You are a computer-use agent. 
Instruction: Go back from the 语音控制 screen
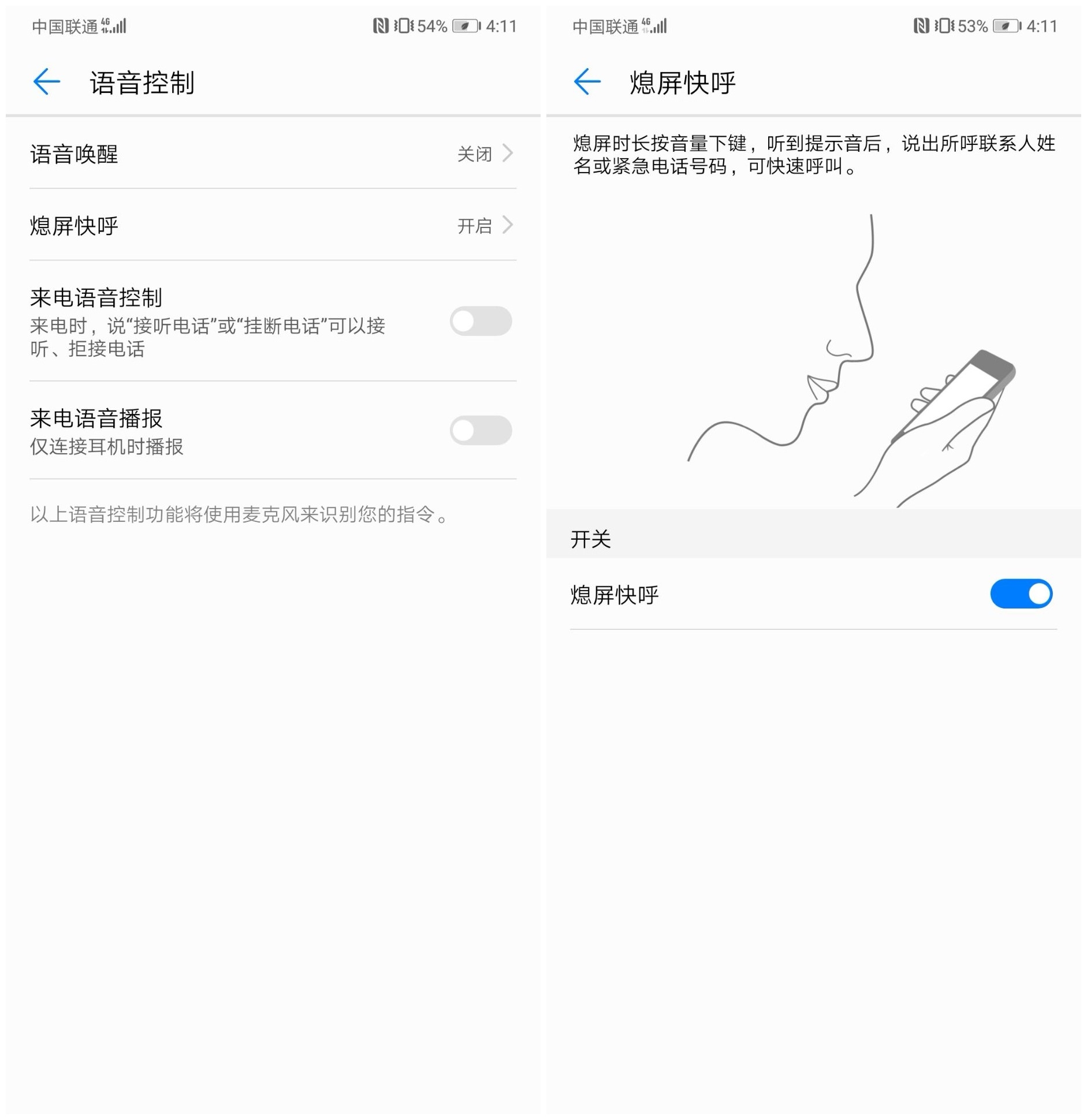coord(47,82)
